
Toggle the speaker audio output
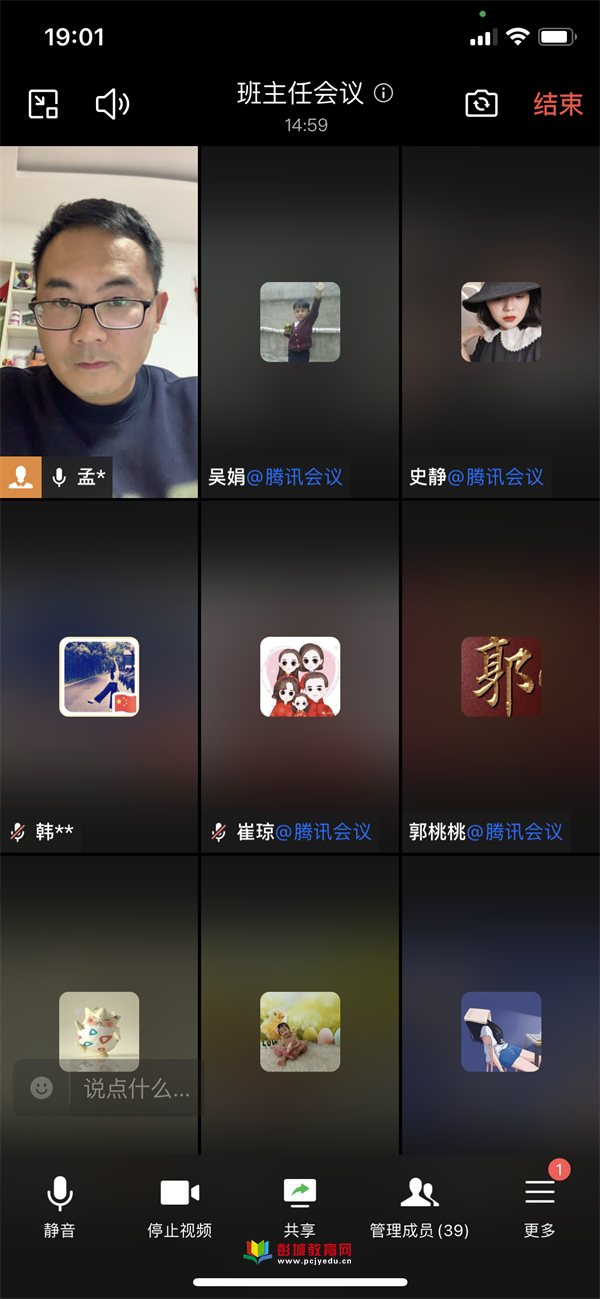112,104
